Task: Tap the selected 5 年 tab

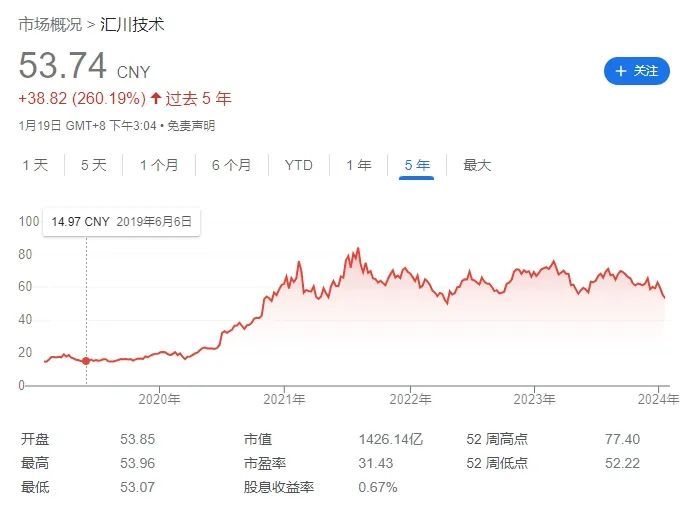Action: [416, 165]
